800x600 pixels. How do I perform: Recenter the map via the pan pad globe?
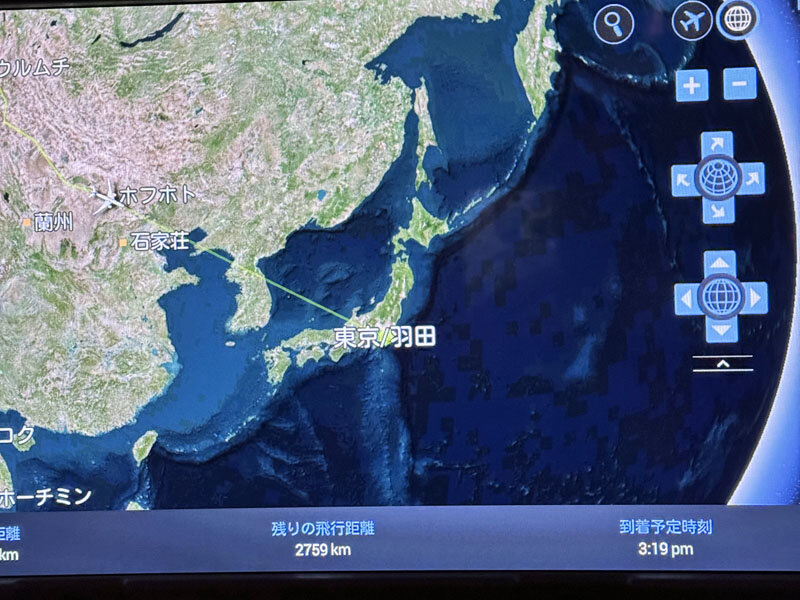[720, 297]
